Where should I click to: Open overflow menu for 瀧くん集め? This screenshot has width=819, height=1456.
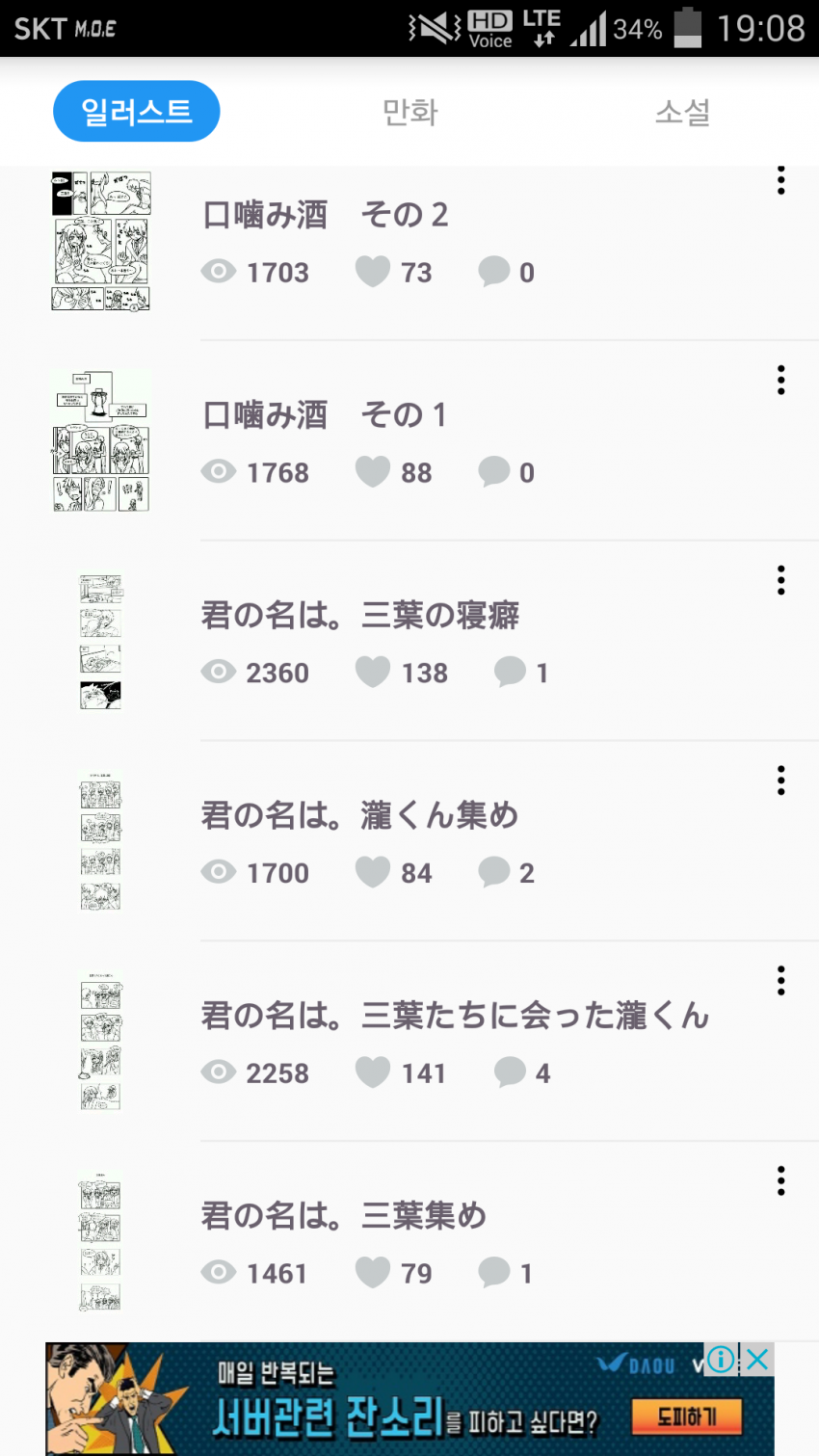tap(780, 780)
